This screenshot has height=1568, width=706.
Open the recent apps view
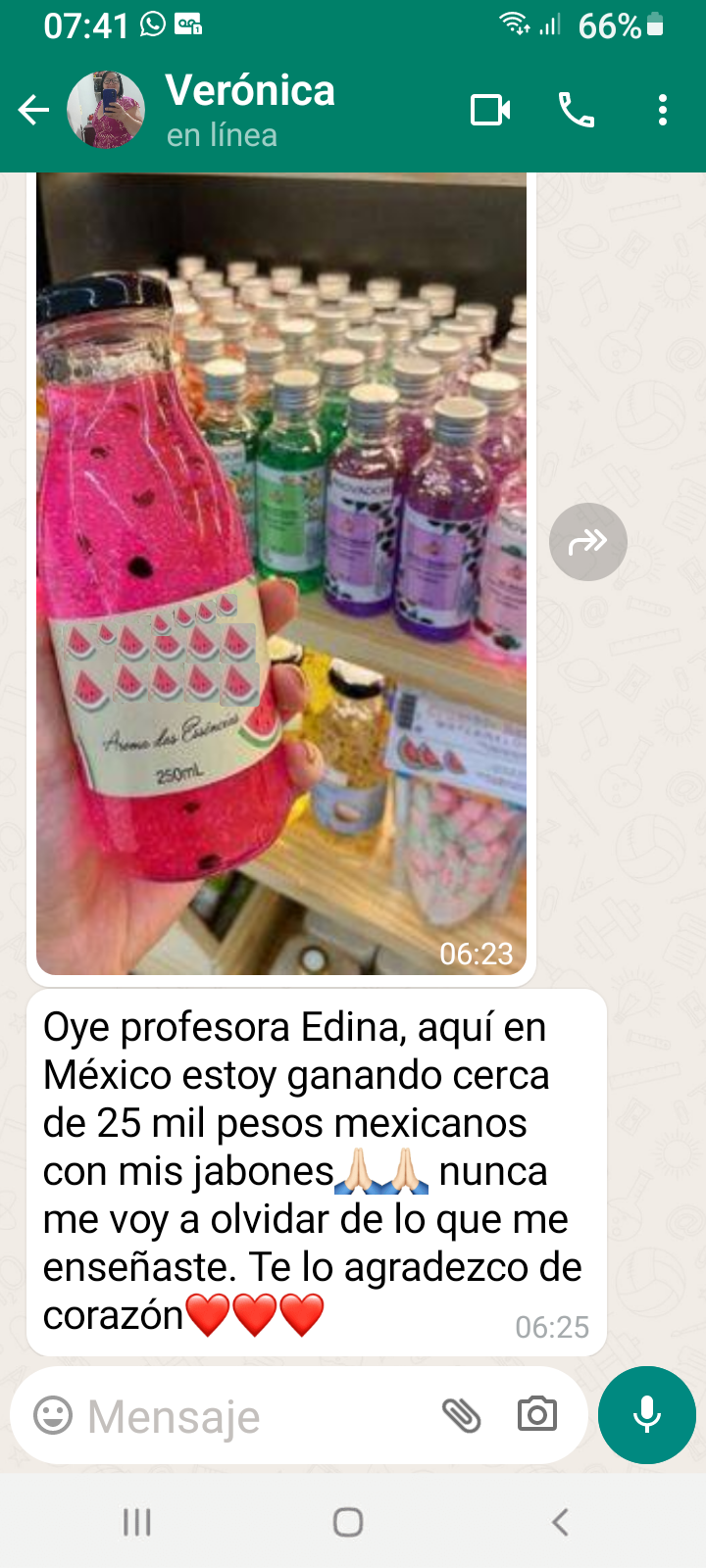click(x=136, y=1522)
